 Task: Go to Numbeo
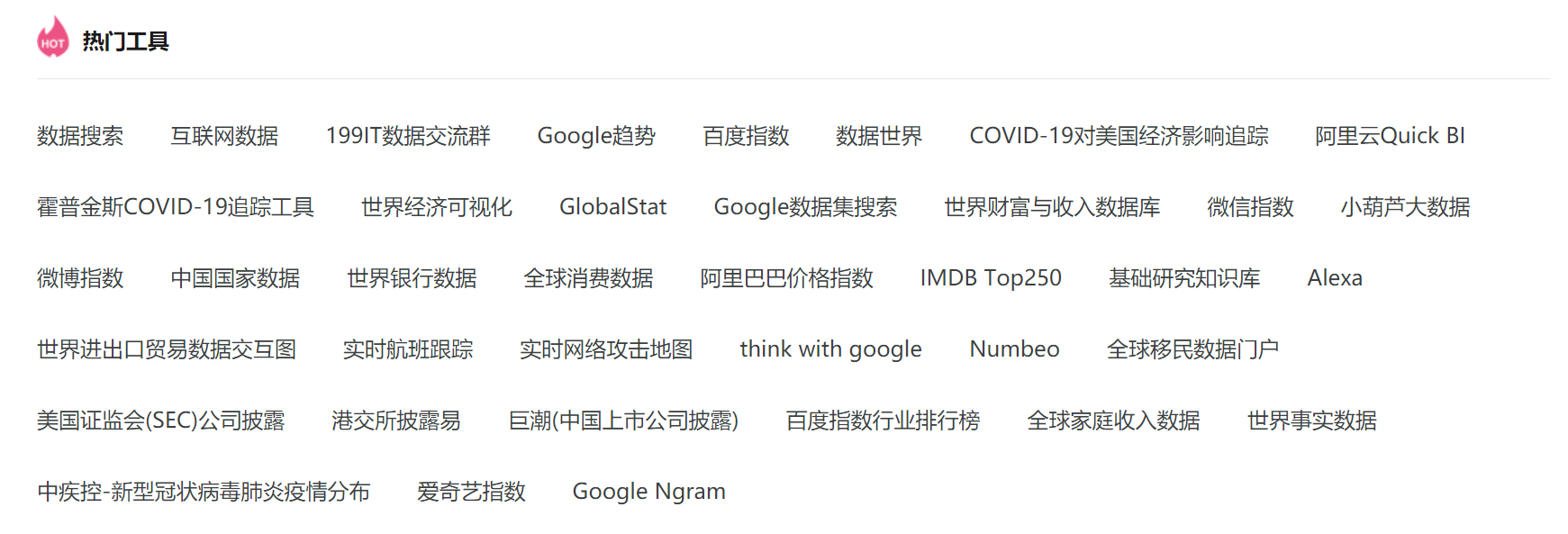pos(1014,349)
